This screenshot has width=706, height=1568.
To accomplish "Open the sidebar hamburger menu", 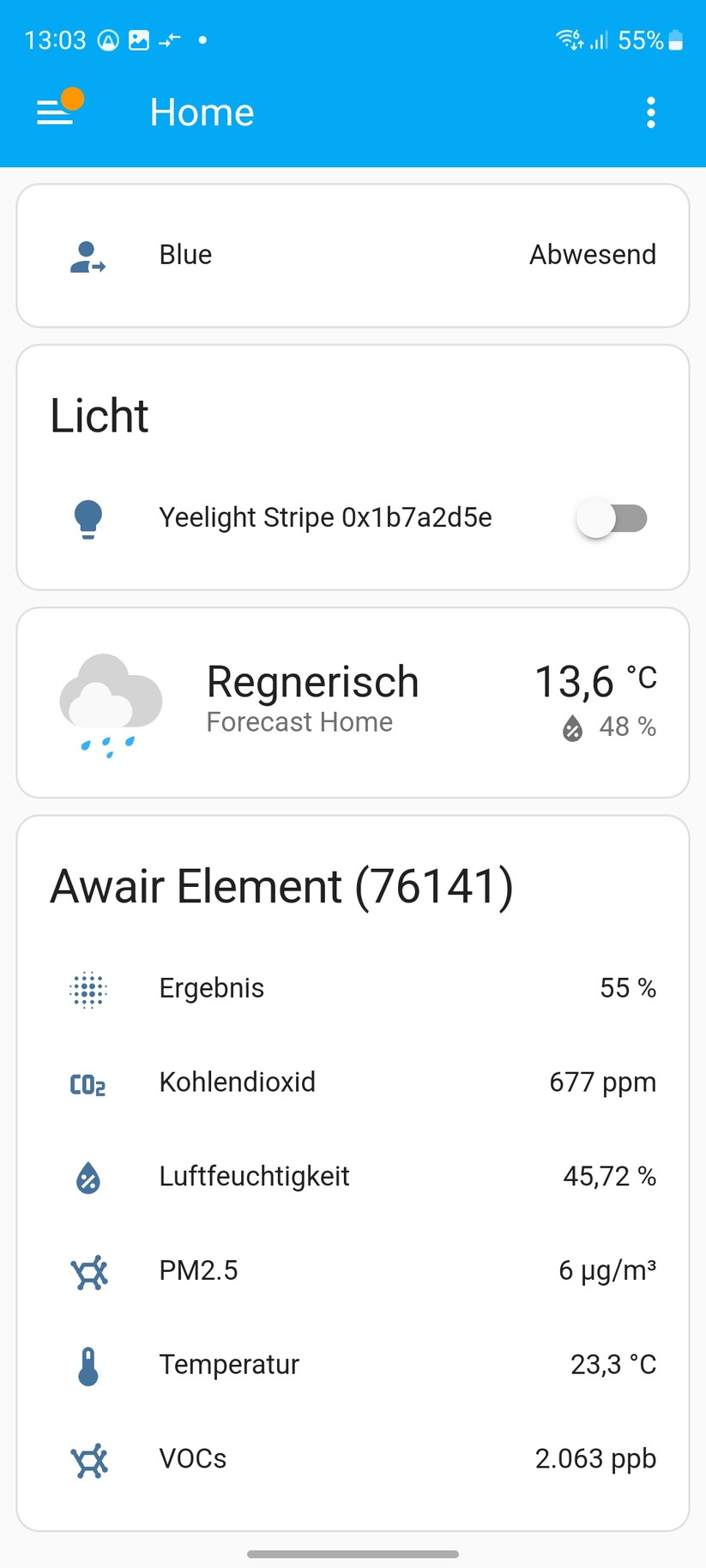I will 53,112.
